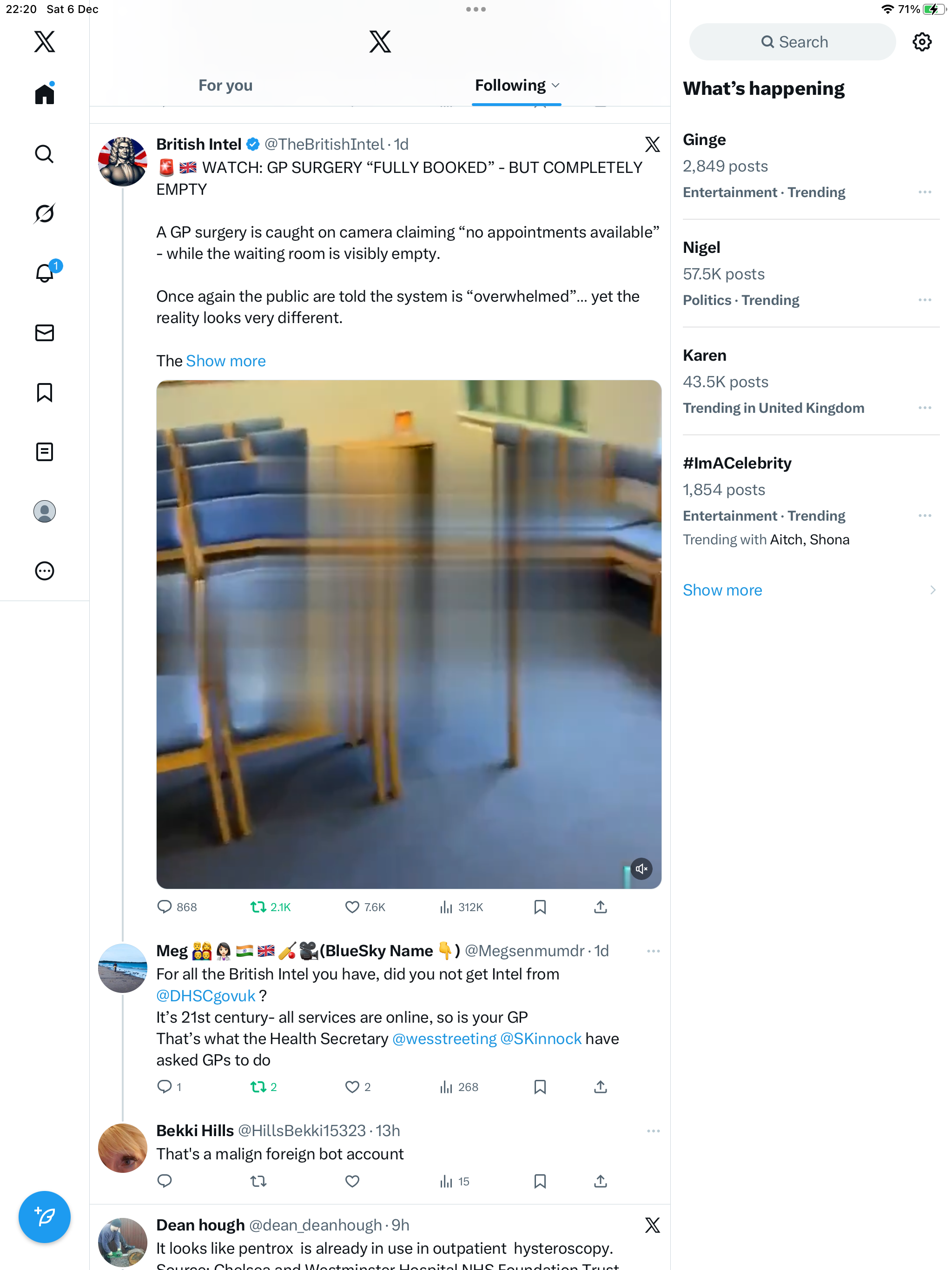Switch to the For you tab
The image size is (952, 1270).
pos(225,86)
